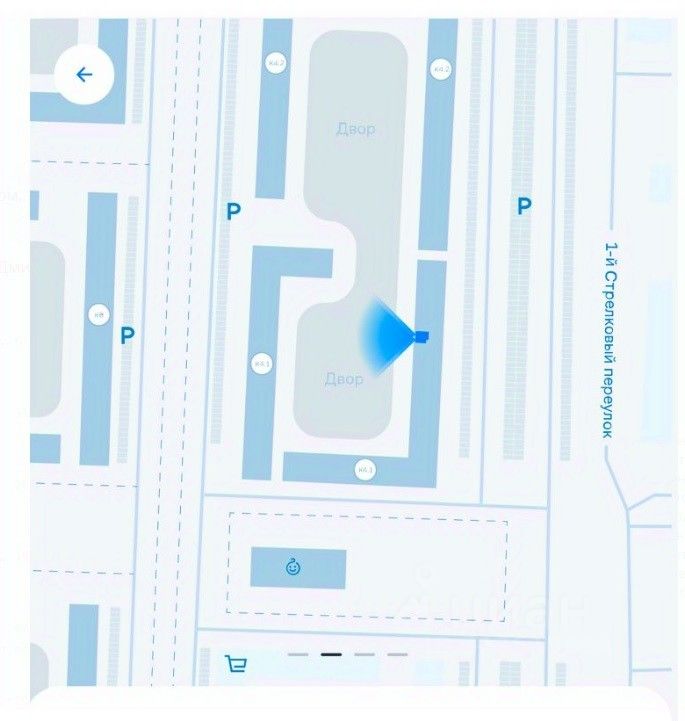This screenshot has width=685, height=721.
Task: Tap the gallery page indicator dashes
Action: coord(347,655)
